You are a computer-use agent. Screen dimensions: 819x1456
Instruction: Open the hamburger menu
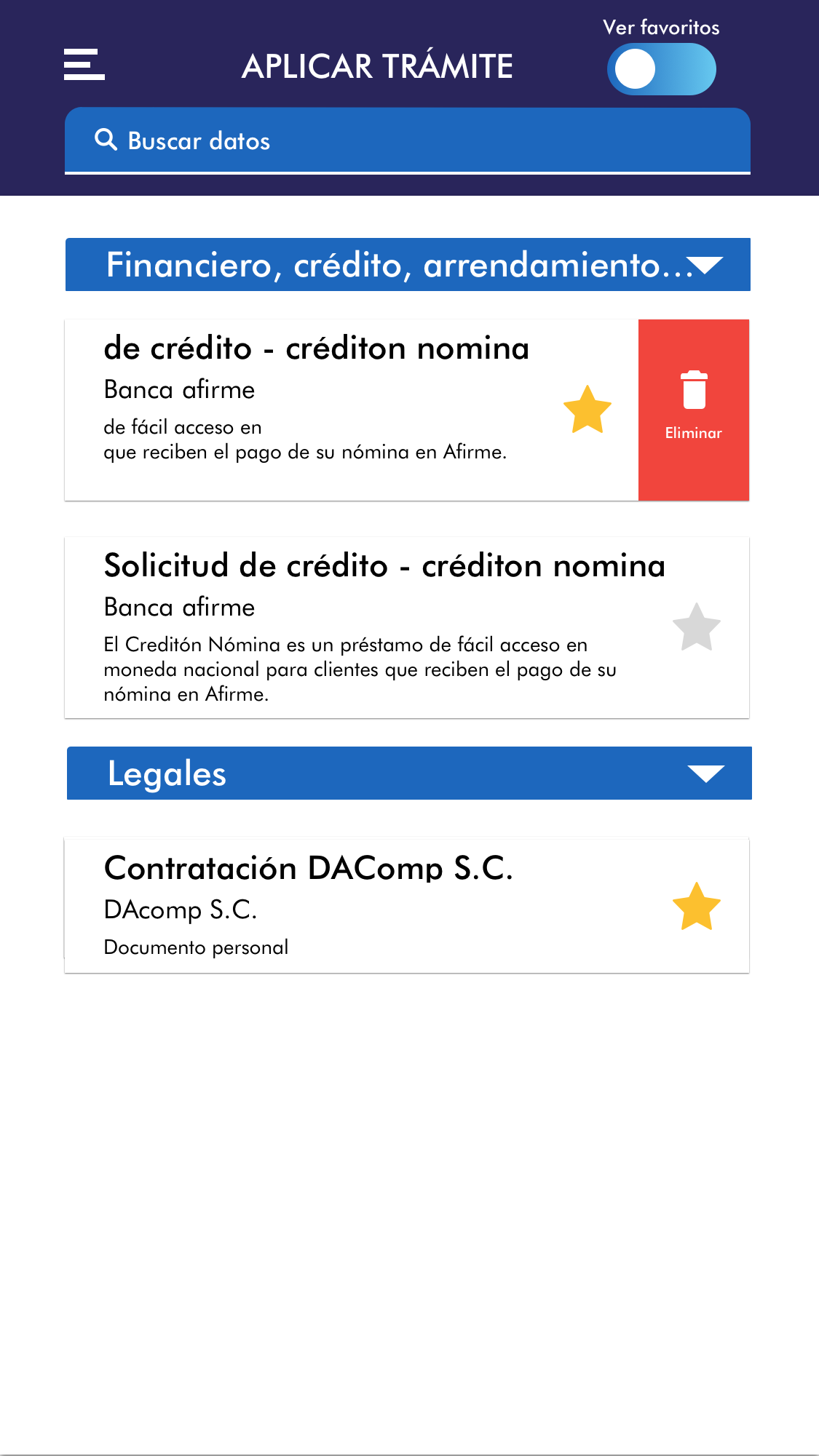point(84,65)
